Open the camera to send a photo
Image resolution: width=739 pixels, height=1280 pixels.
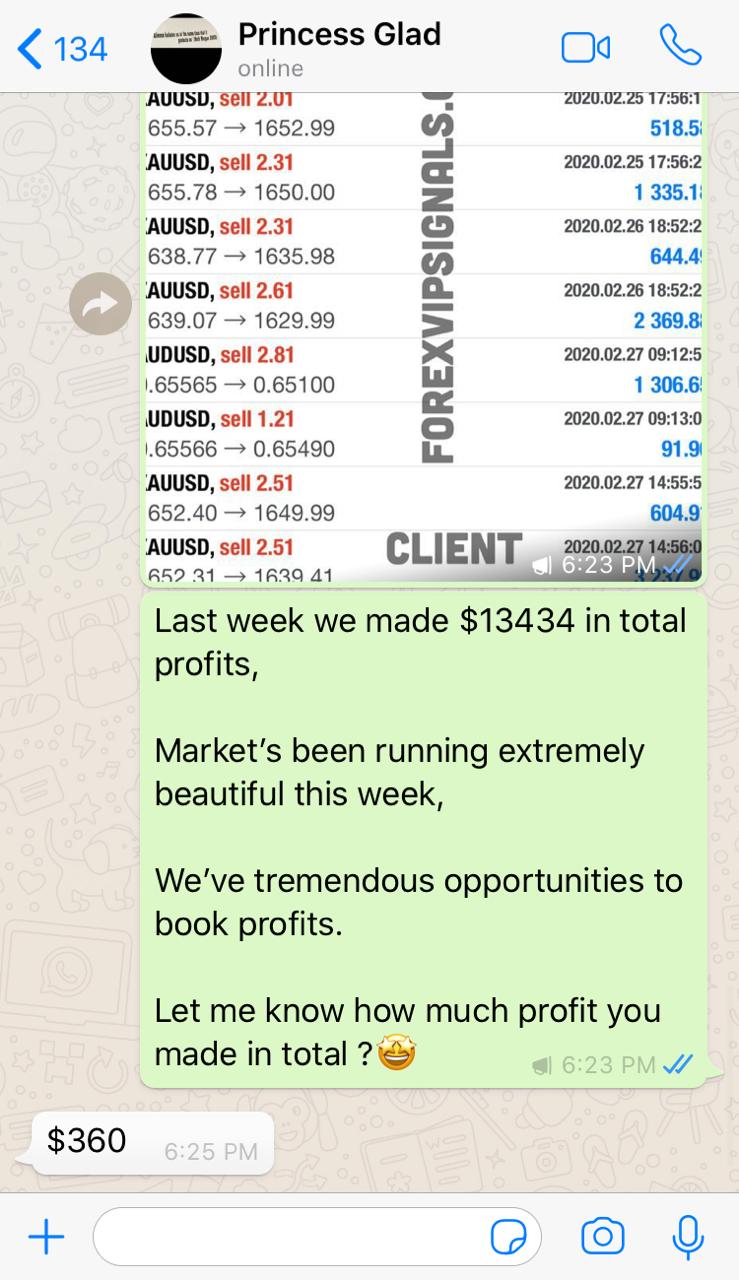point(603,1238)
